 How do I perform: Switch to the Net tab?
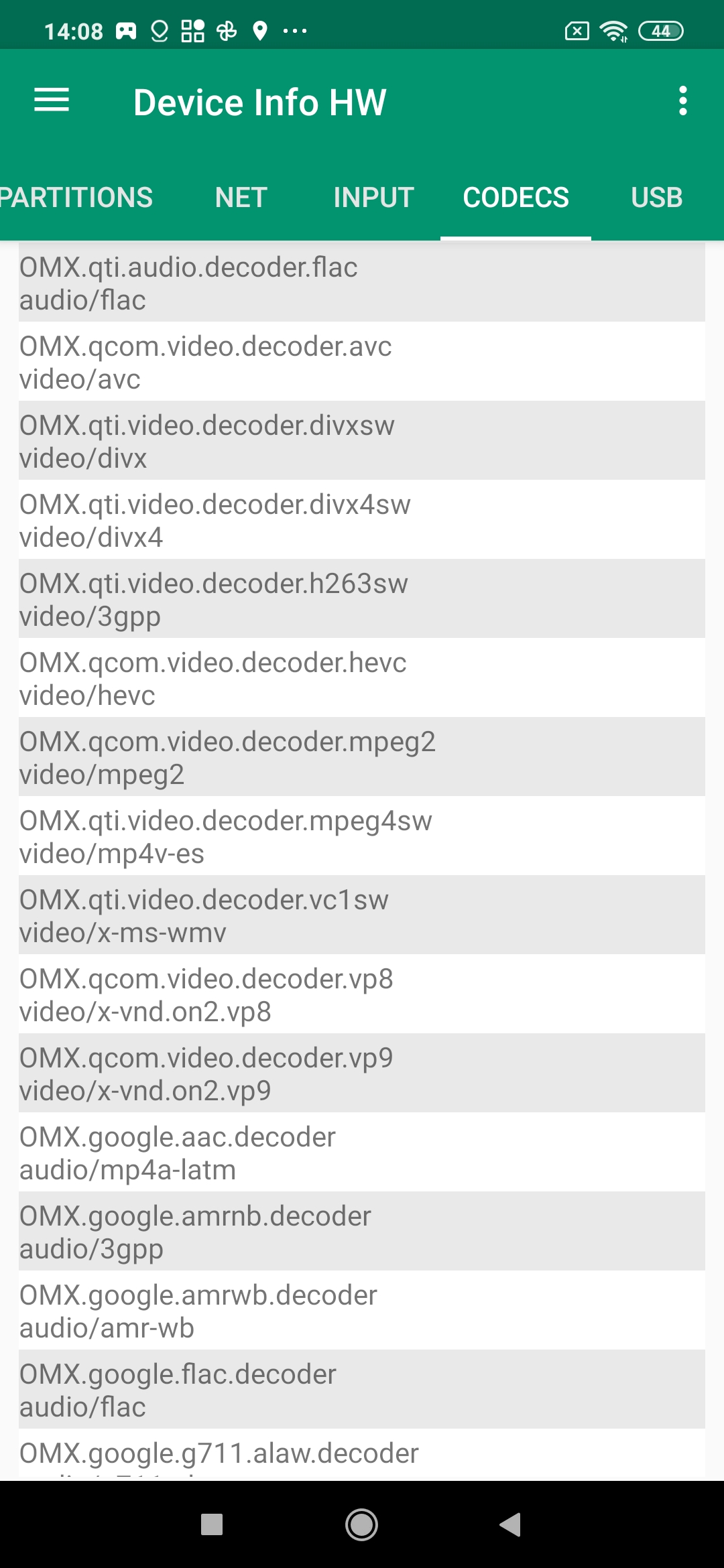241,198
